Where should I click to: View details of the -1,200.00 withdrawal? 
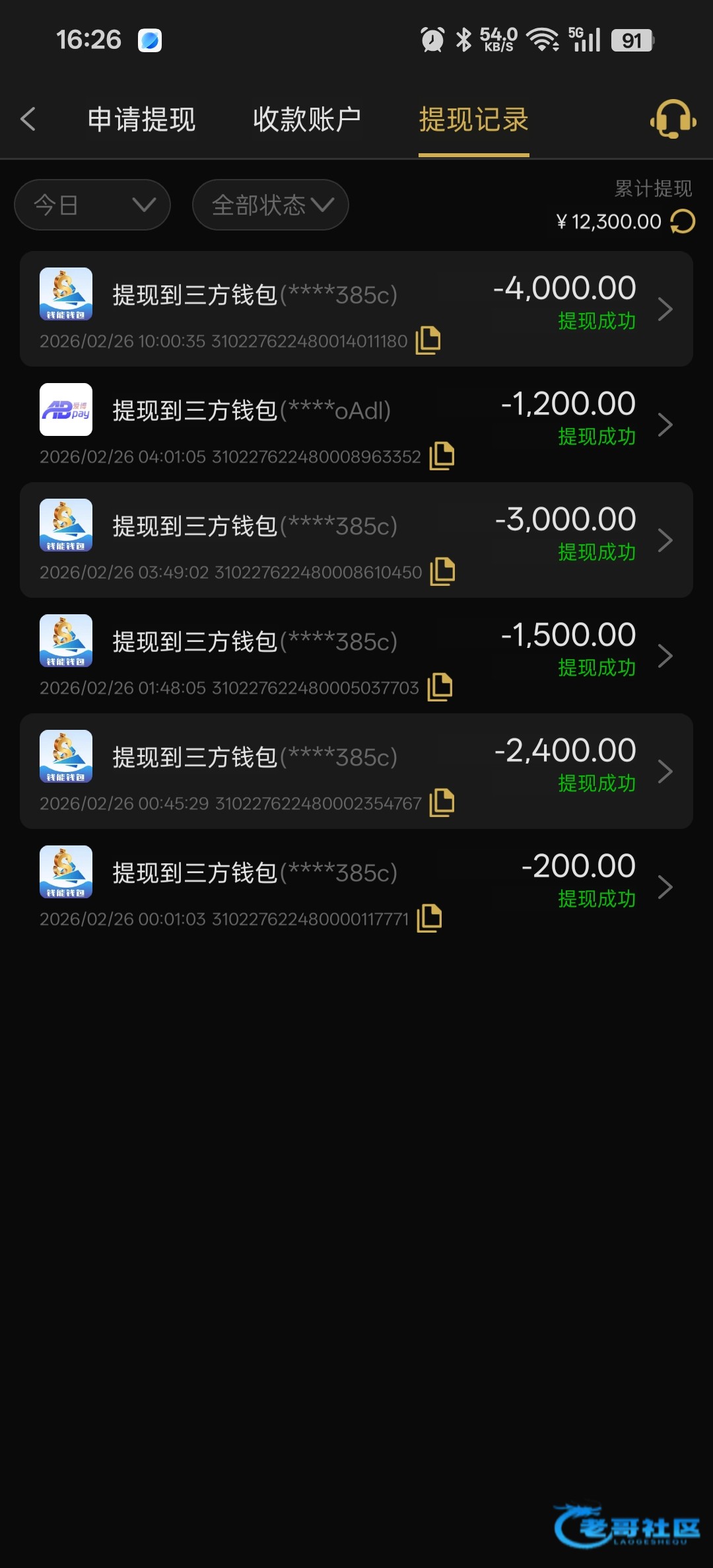point(665,424)
